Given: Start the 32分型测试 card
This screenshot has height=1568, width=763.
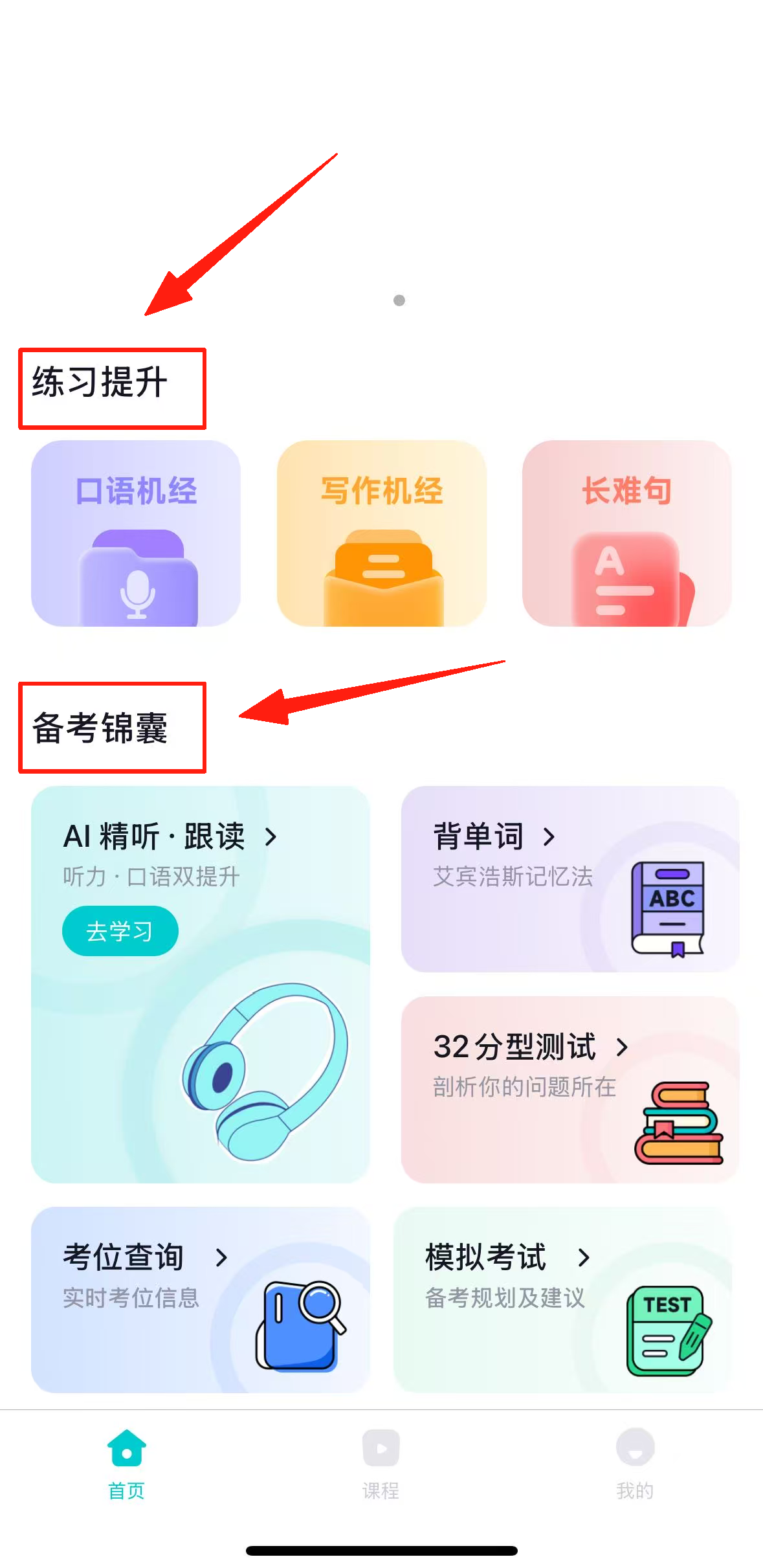Looking at the screenshot, I should (569, 1089).
